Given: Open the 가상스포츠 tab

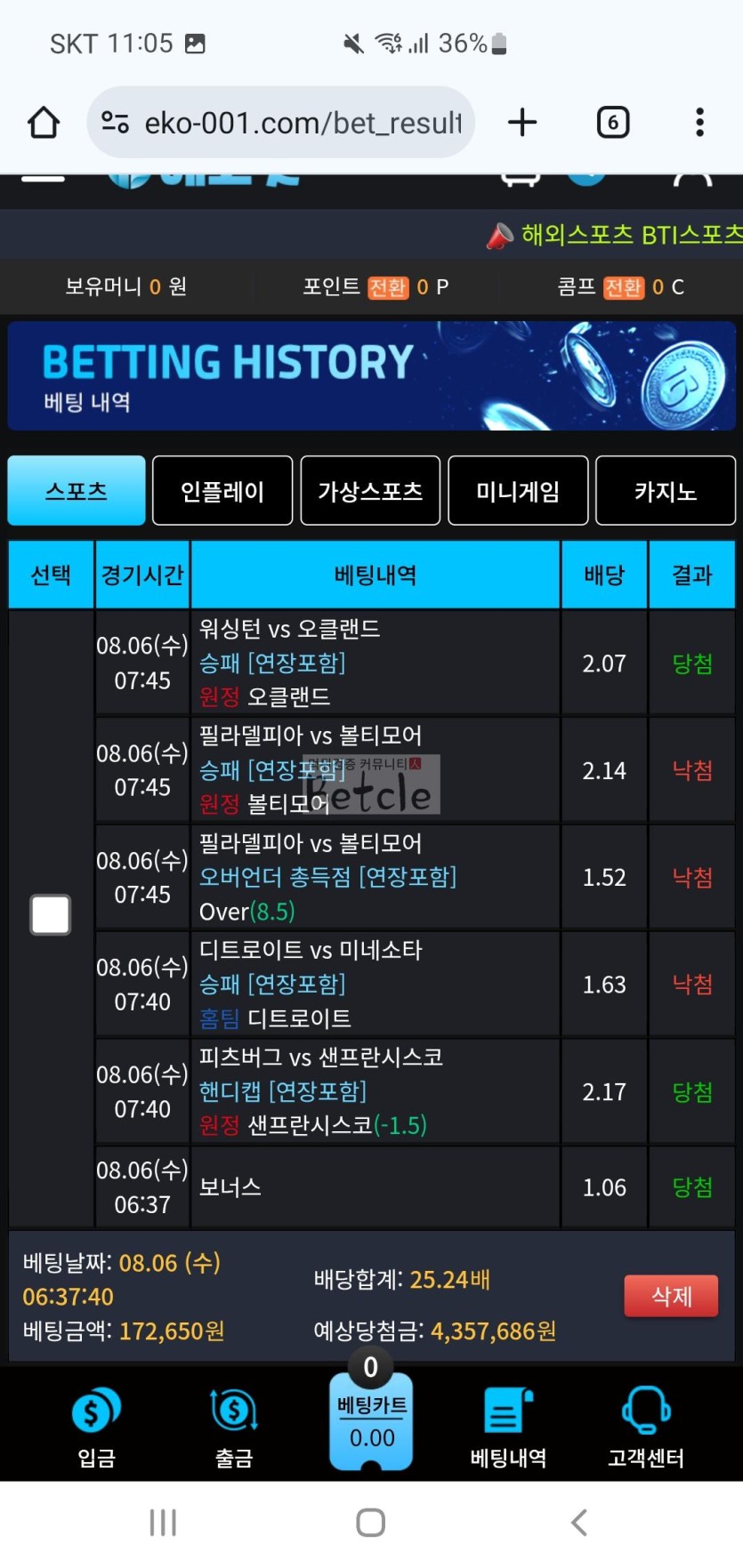Looking at the screenshot, I should 370,491.
